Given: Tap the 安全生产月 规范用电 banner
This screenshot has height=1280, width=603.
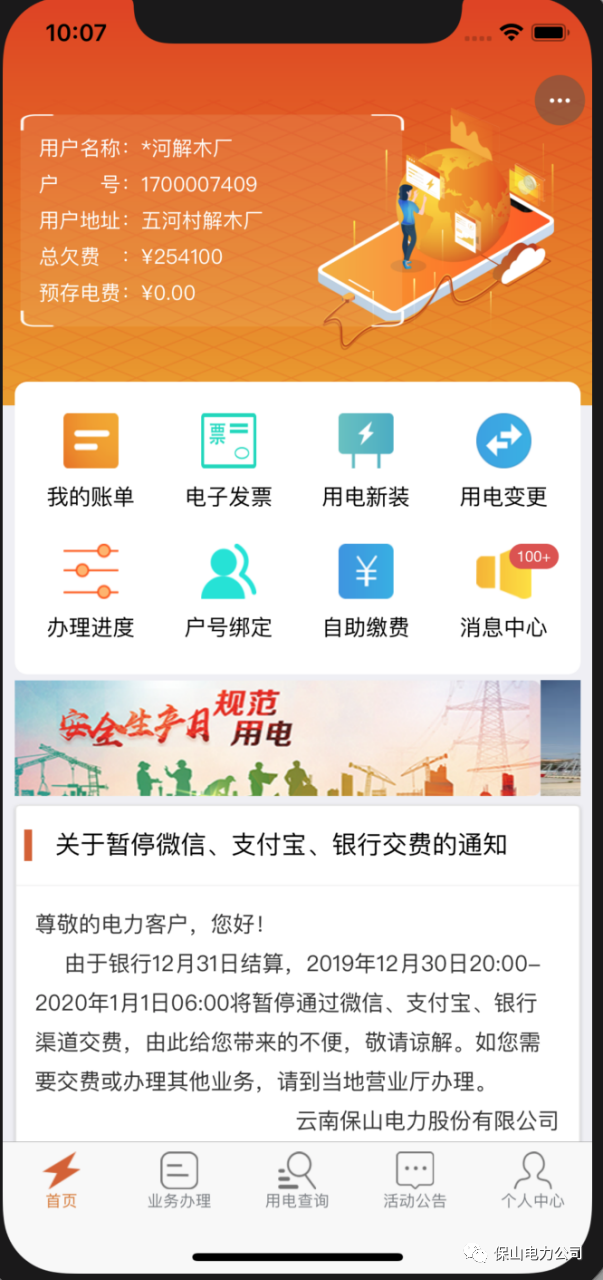Looking at the screenshot, I should point(278,738).
